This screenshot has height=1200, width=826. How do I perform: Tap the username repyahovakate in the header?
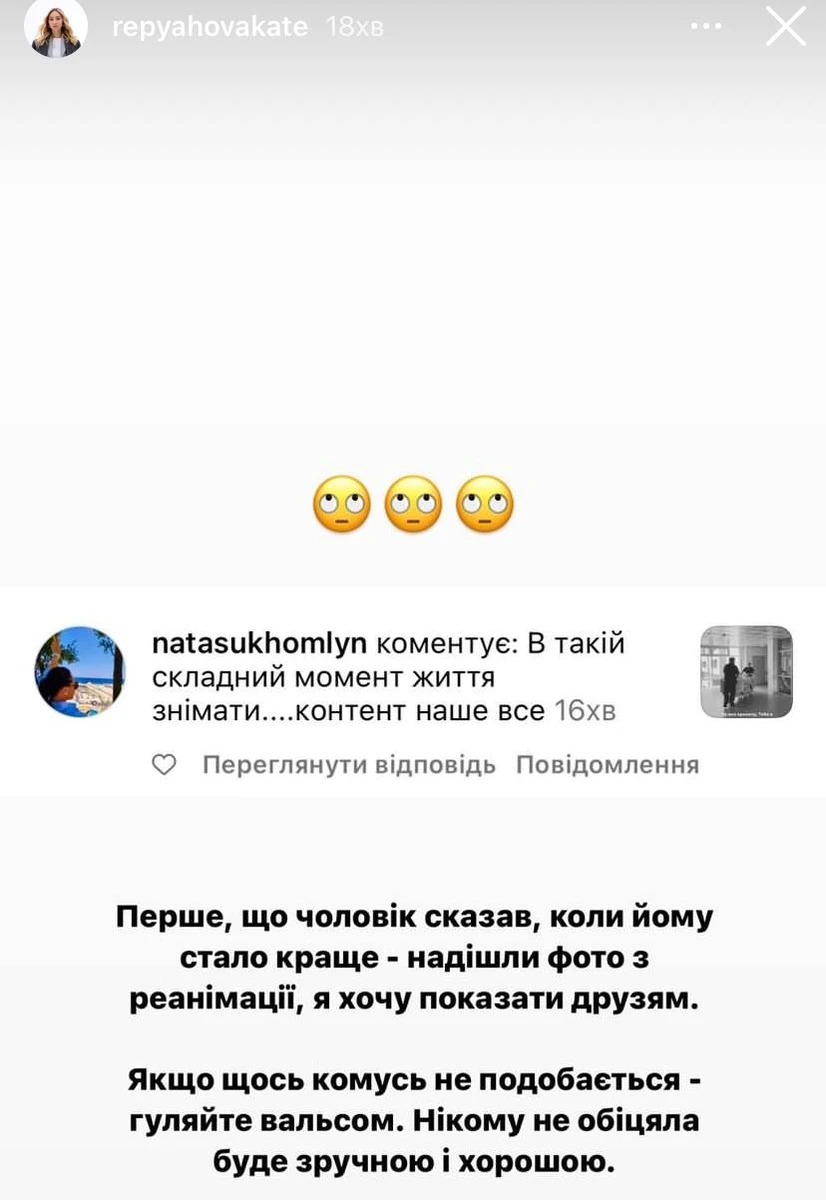point(212,27)
